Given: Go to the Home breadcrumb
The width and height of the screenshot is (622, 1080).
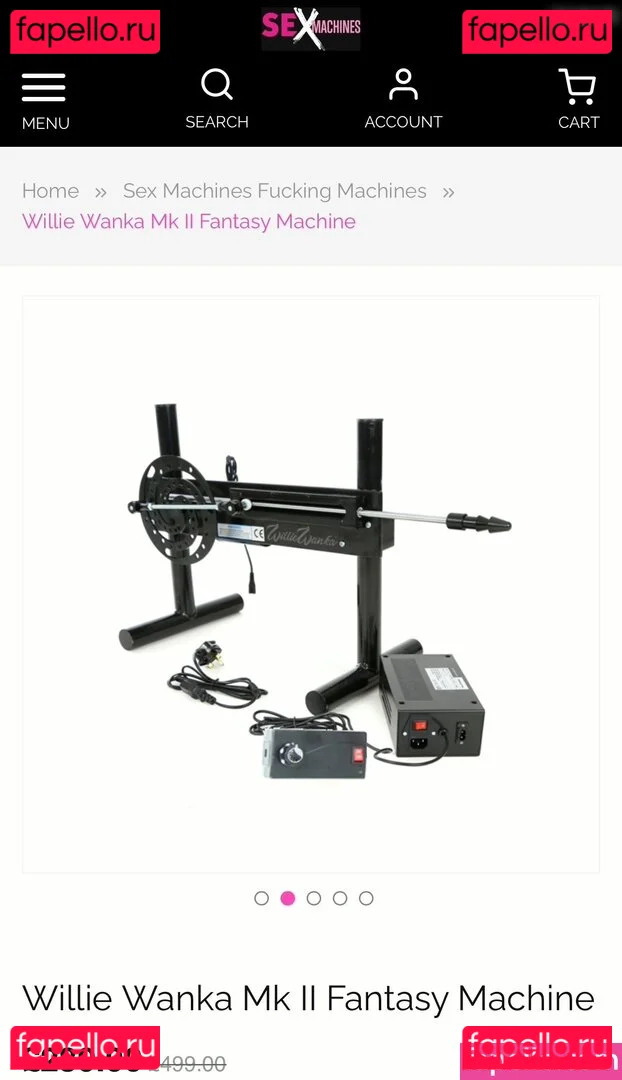Looking at the screenshot, I should pyautogui.click(x=50, y=191).
